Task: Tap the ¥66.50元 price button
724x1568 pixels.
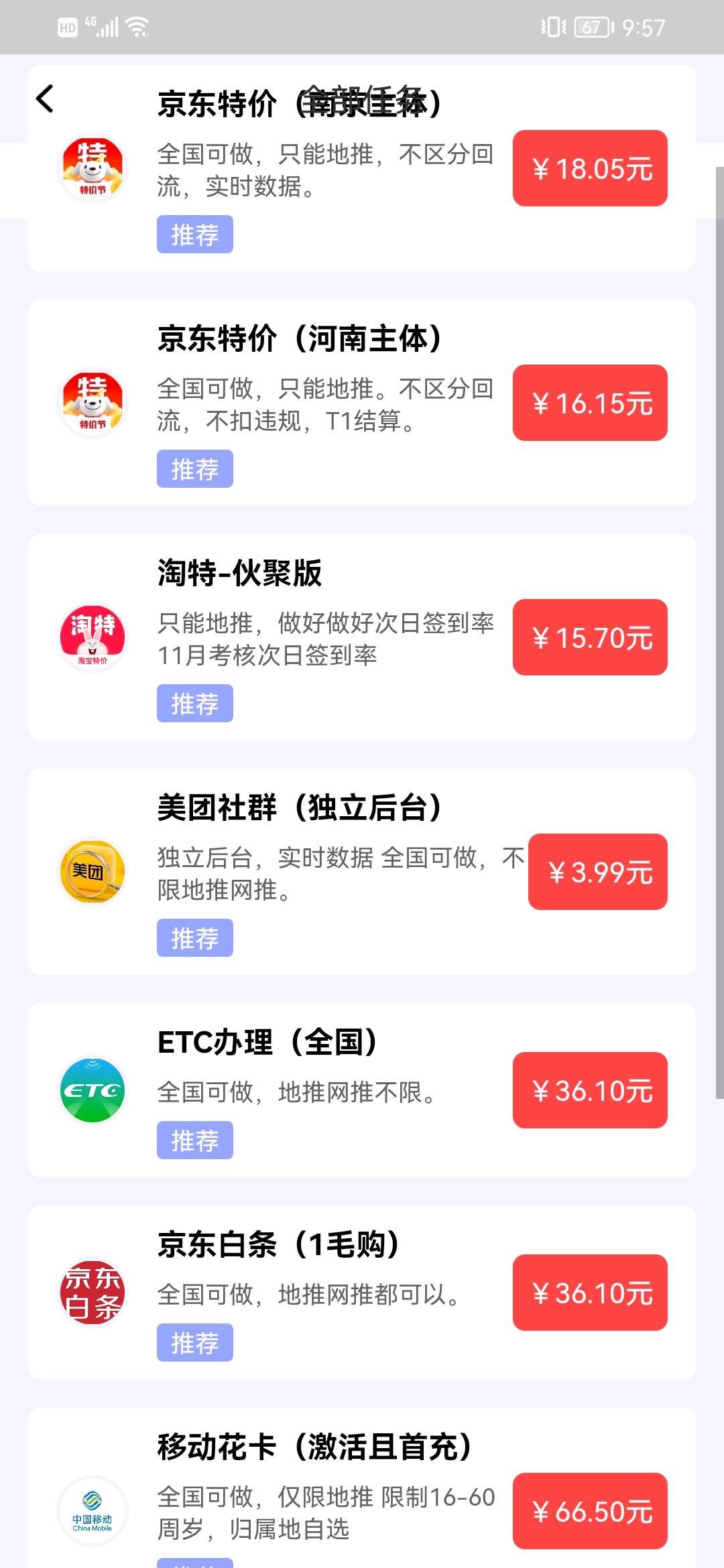Action: coord(590,1511)
